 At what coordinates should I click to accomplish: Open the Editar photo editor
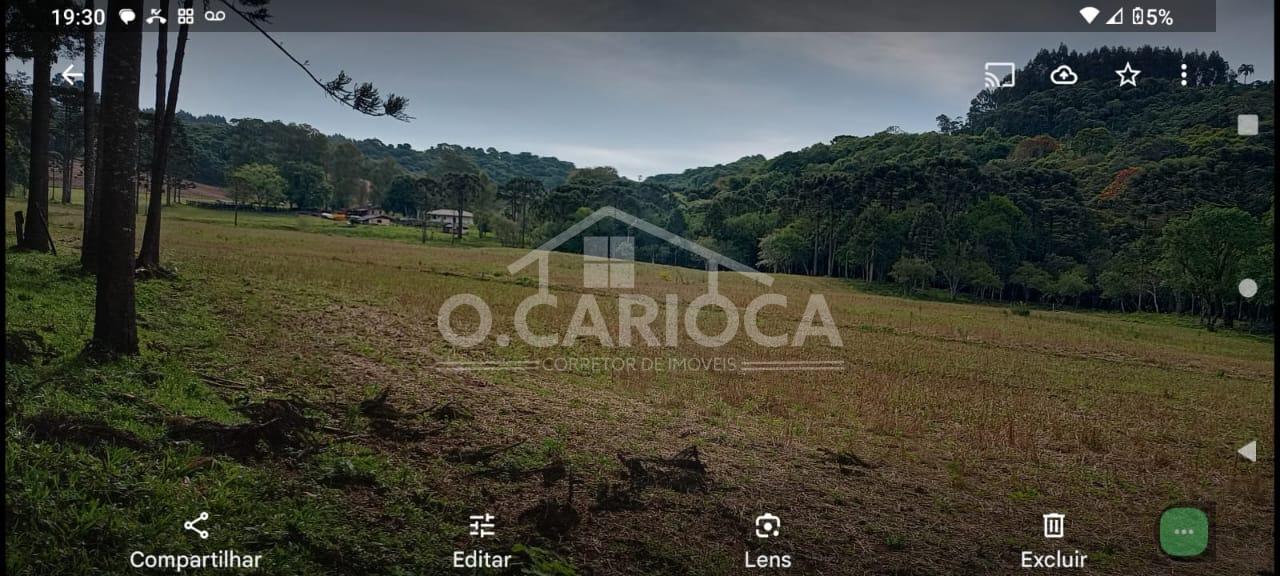coord(481,540)
